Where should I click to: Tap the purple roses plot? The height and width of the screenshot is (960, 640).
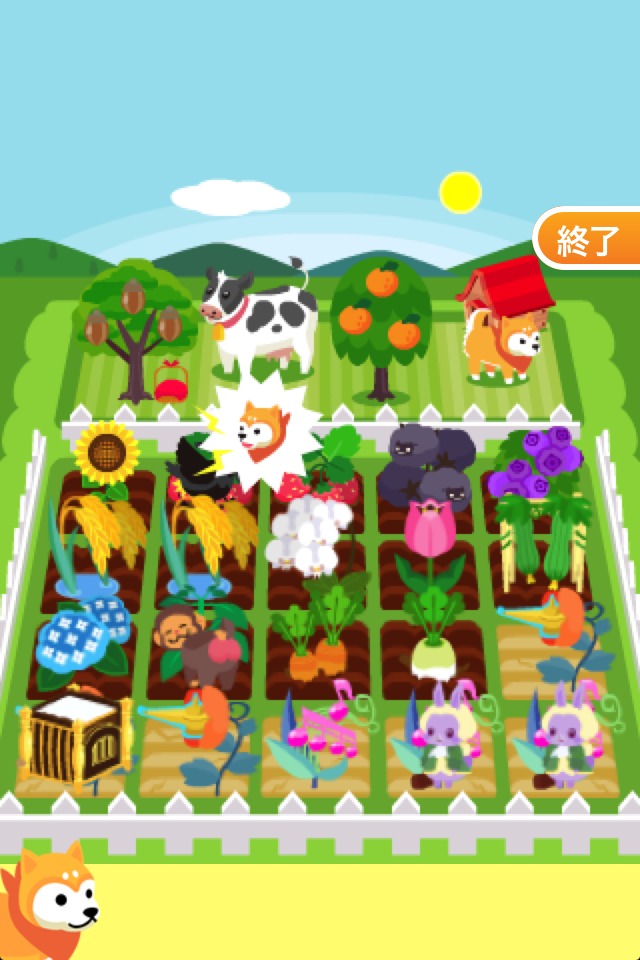[x=538, y=462]
